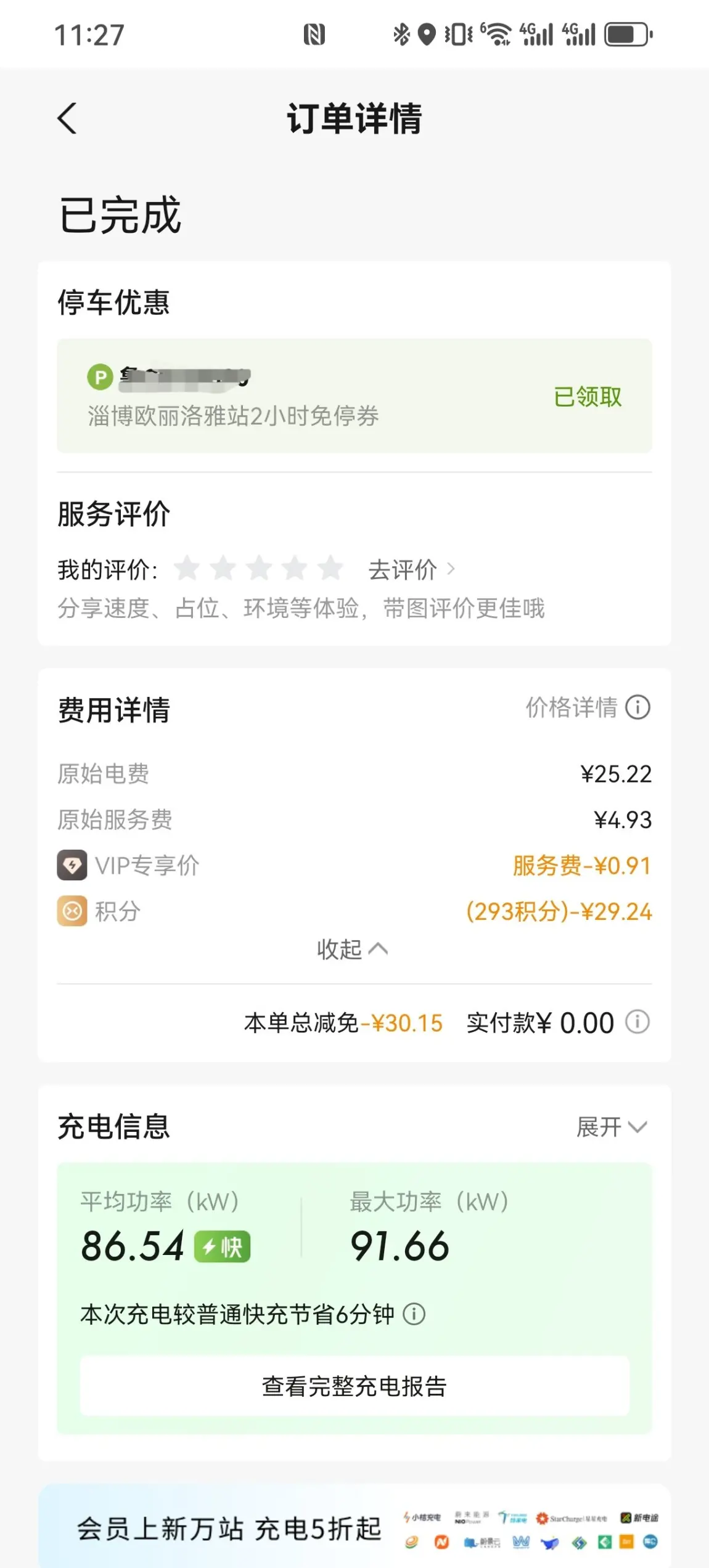Viewport: 709px width, 1568px height.
Task: Collapse the fee breakdown with 收起
Action: [x=352, y=949]
